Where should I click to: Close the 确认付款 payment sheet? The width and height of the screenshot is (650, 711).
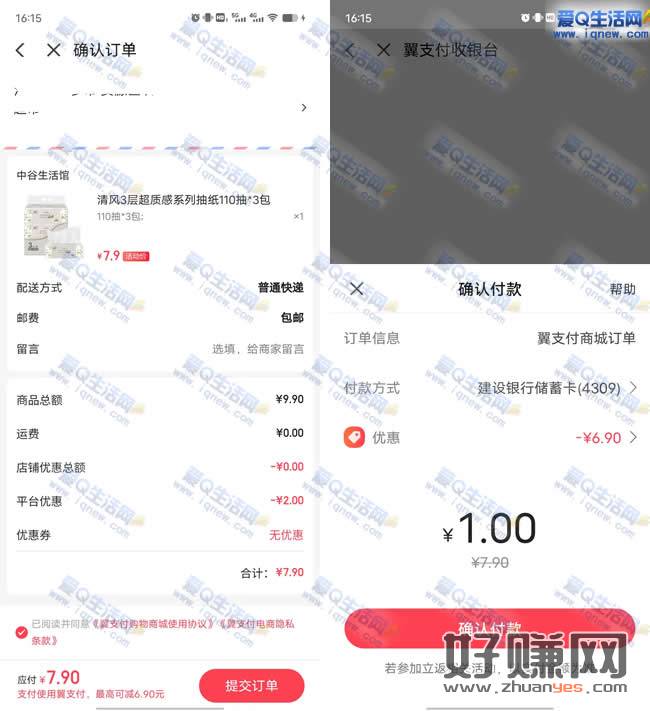coord(356,289)
